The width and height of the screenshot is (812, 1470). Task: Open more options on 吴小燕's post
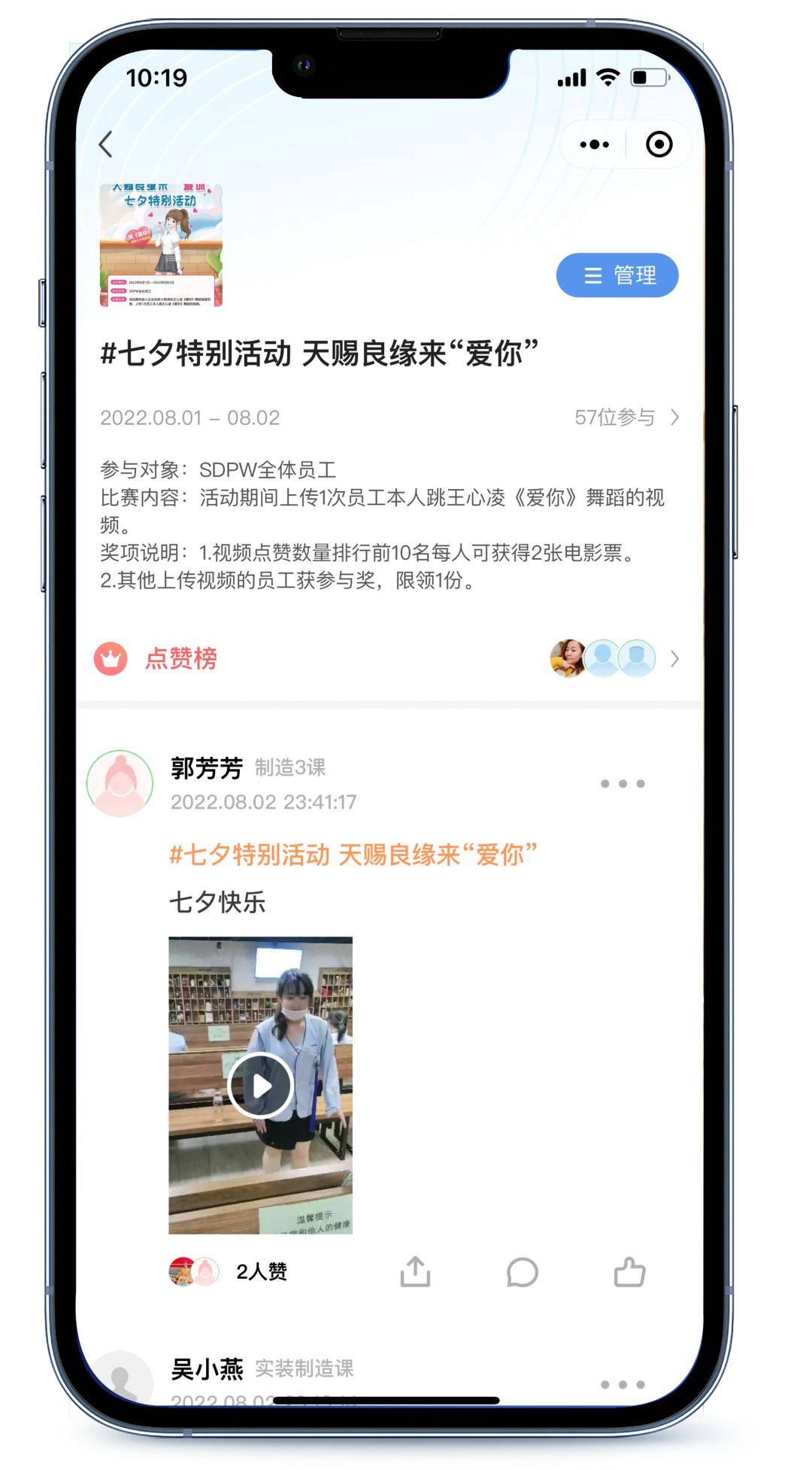tap(623, 1385)
